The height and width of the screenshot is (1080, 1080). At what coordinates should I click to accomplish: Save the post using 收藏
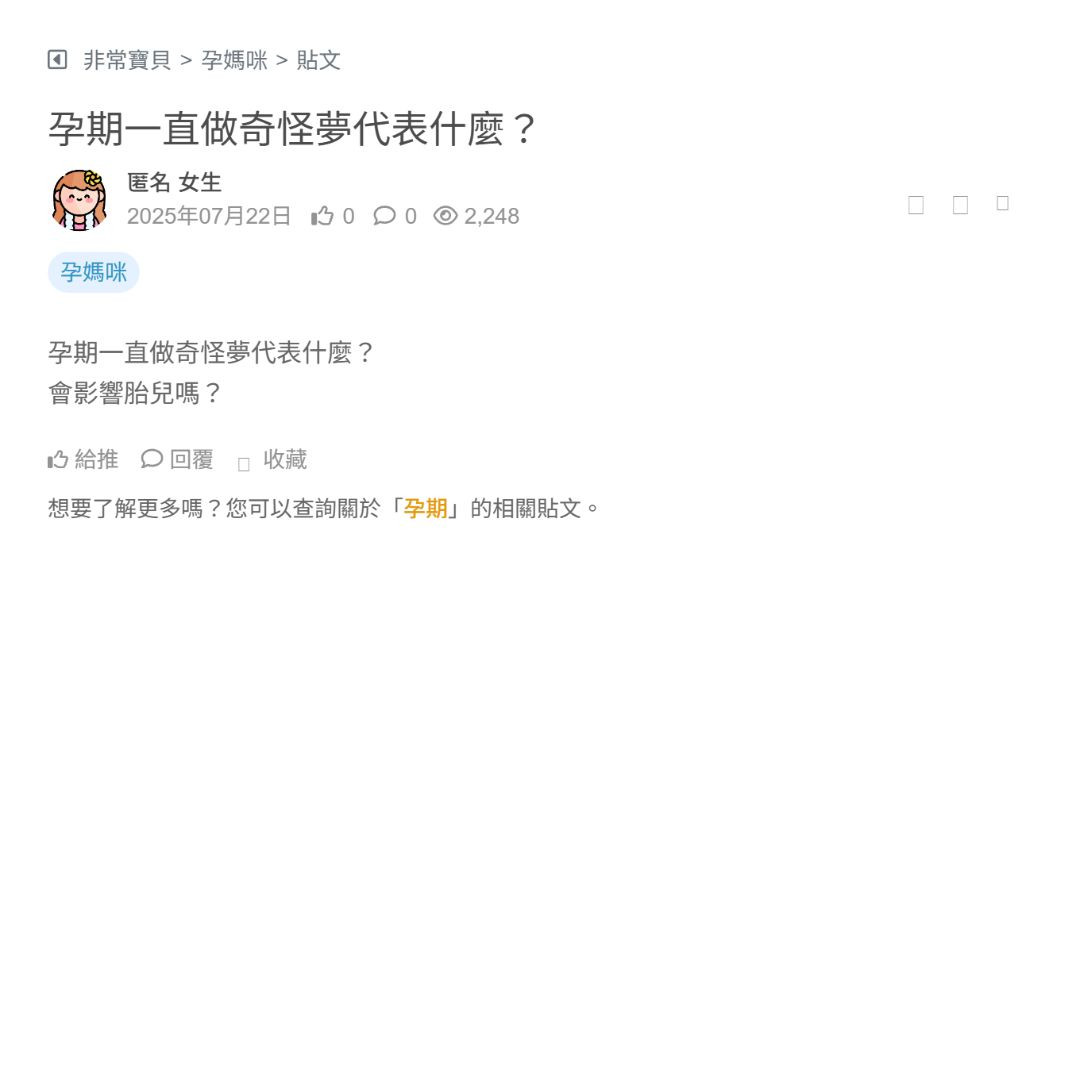click(x=273, y=460)
